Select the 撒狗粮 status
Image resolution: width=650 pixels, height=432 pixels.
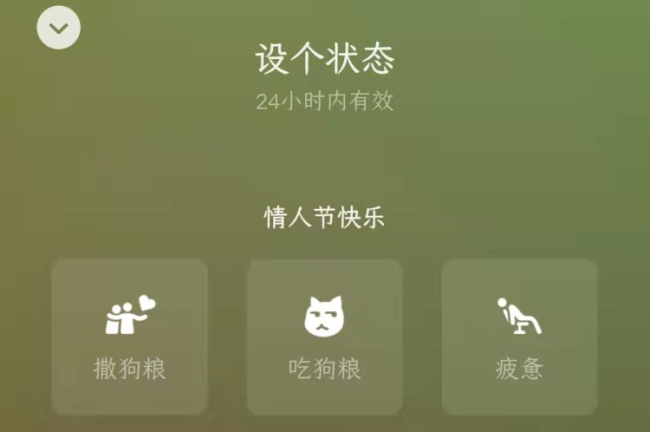point(130,337)
